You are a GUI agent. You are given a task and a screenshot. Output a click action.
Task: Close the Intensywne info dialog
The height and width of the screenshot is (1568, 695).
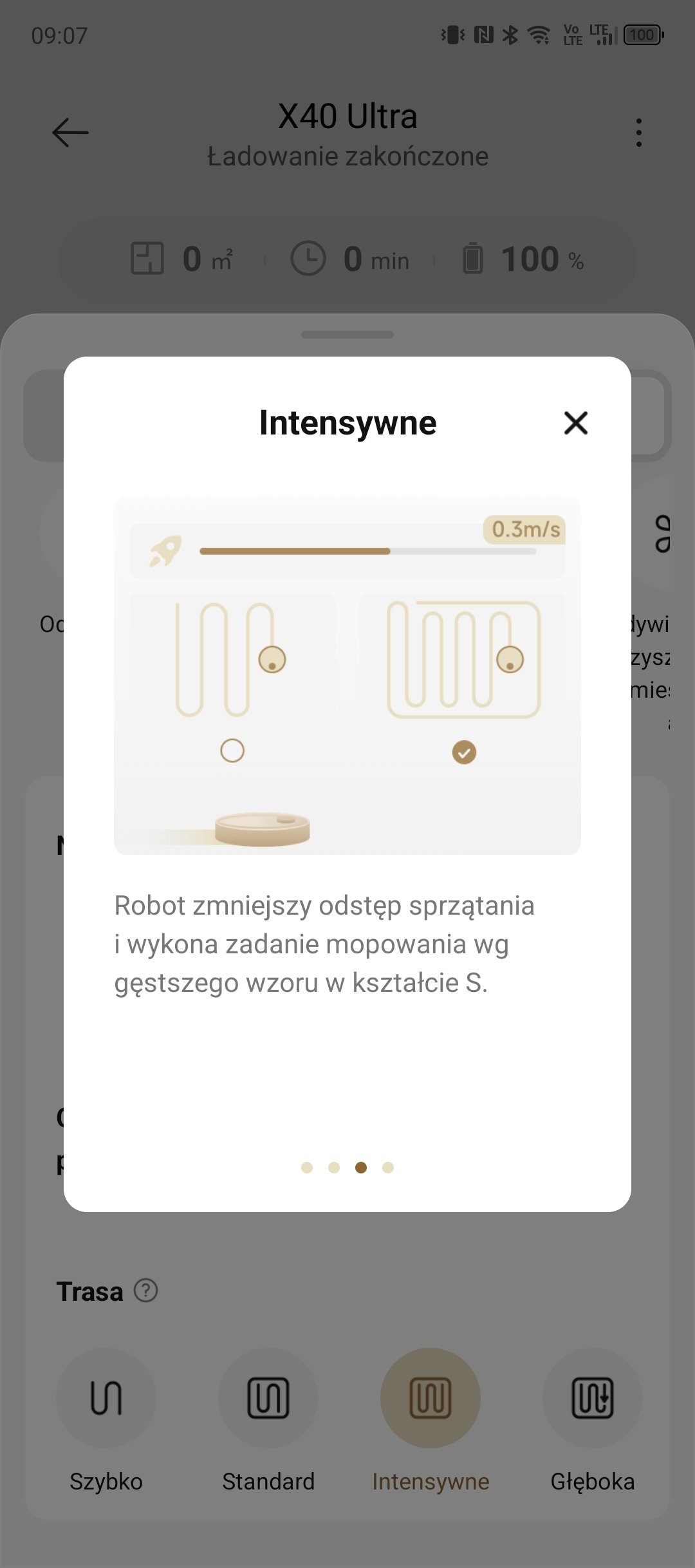click(576, 423)
